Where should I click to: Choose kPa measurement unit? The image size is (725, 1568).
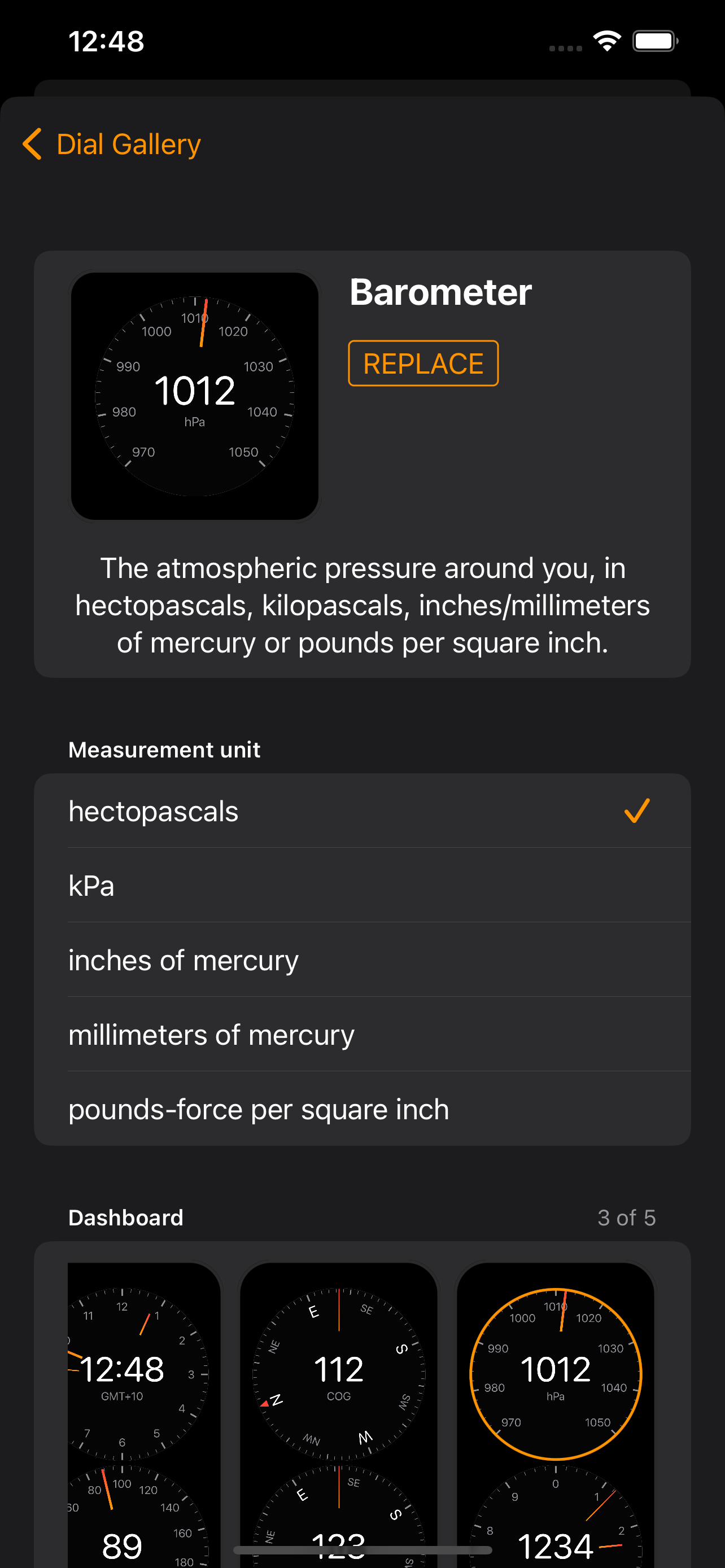pyautogui.click(x=361, y=885)
